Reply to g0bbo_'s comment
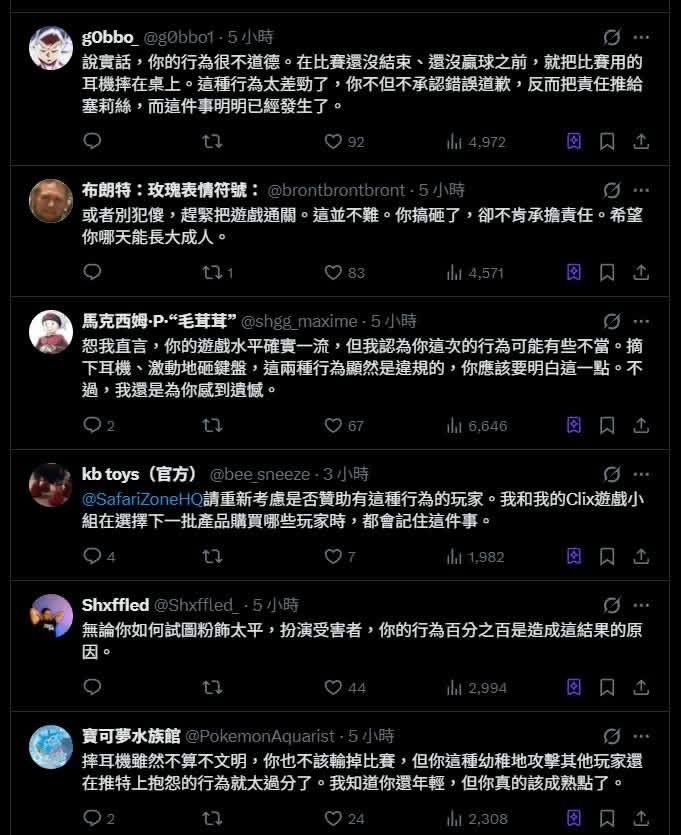The height and width of the screenshot is (835, 681). 92,142
